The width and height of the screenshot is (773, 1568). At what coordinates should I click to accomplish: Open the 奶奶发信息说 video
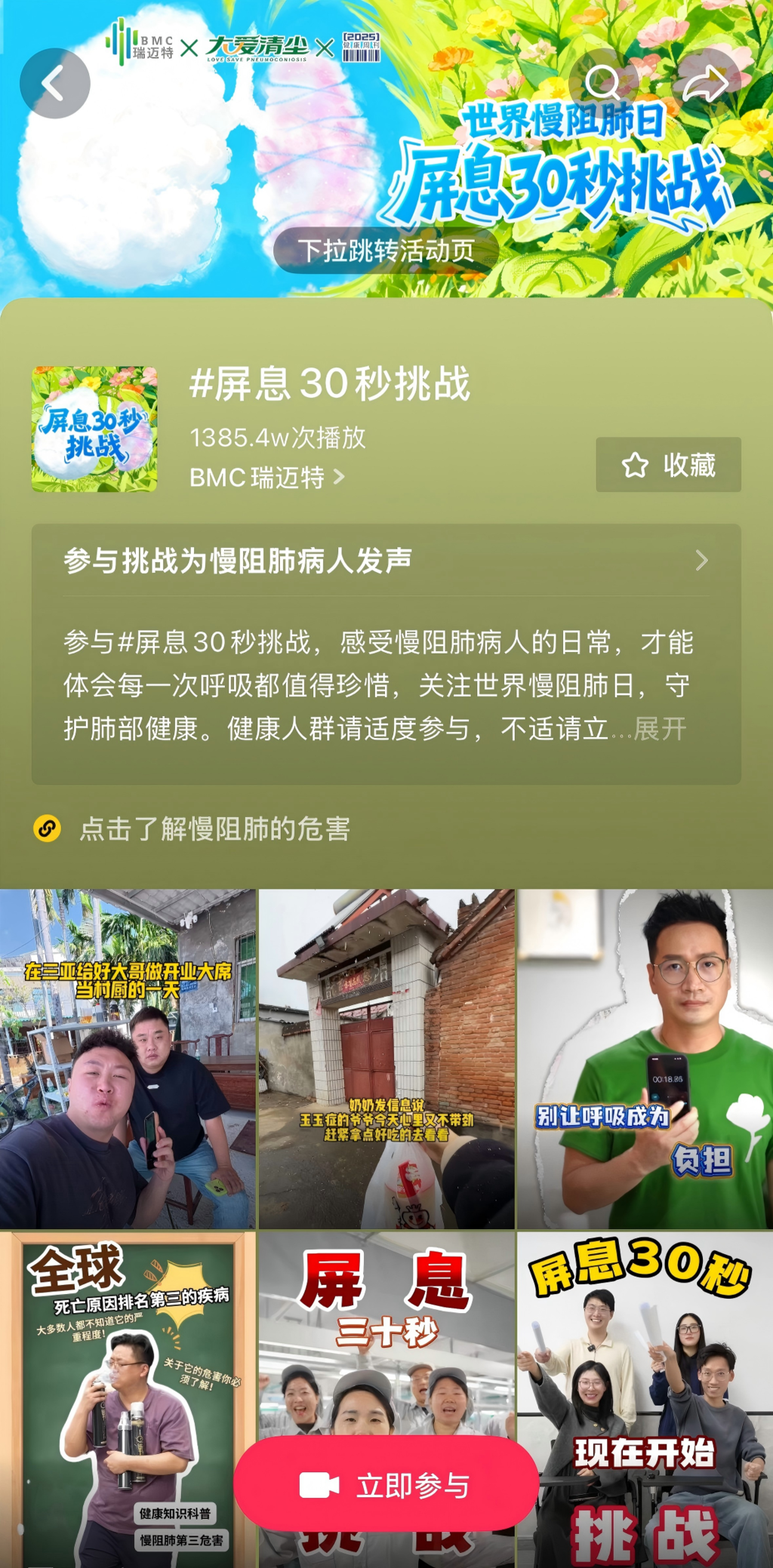386,1058
